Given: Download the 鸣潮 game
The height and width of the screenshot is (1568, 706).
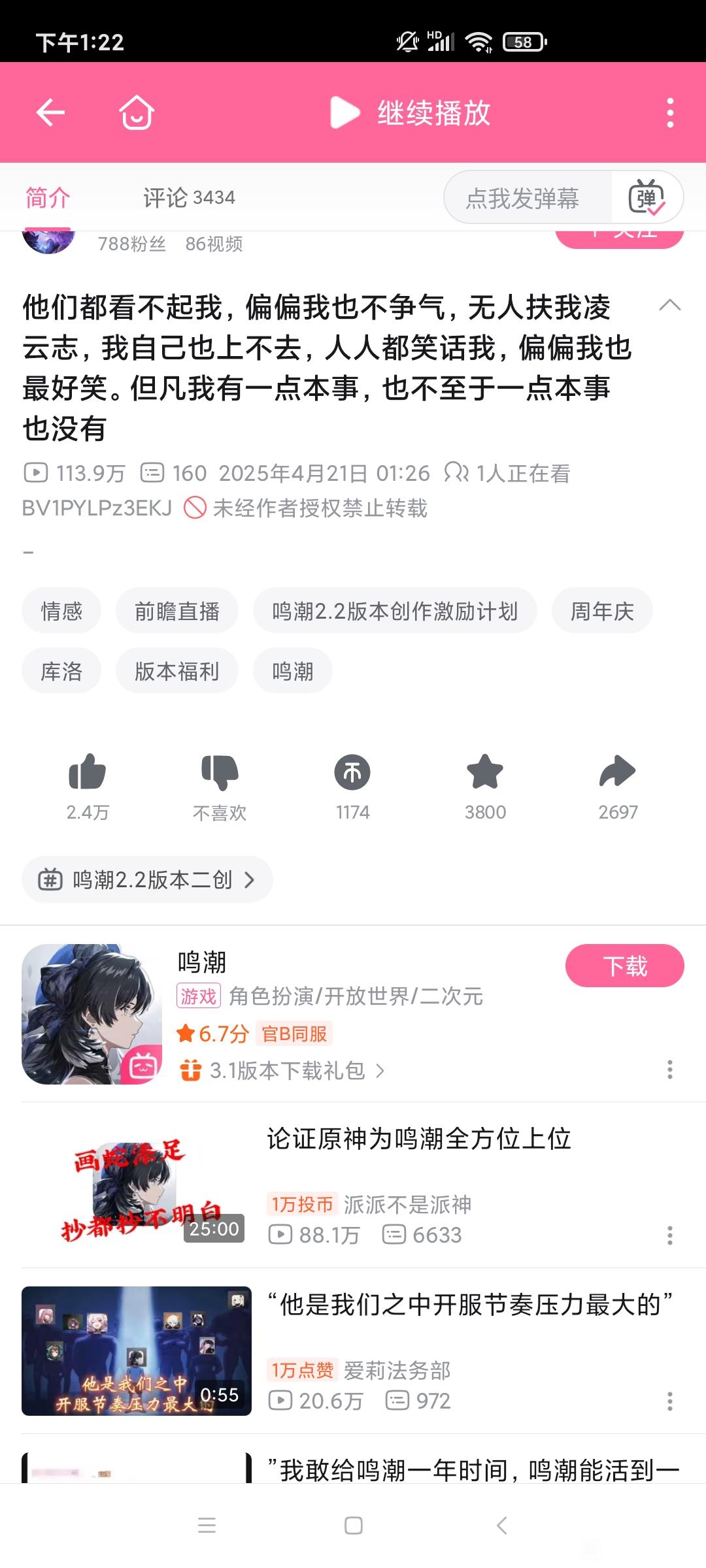Looking at the screenshot, I should click(x=624, y=966).
